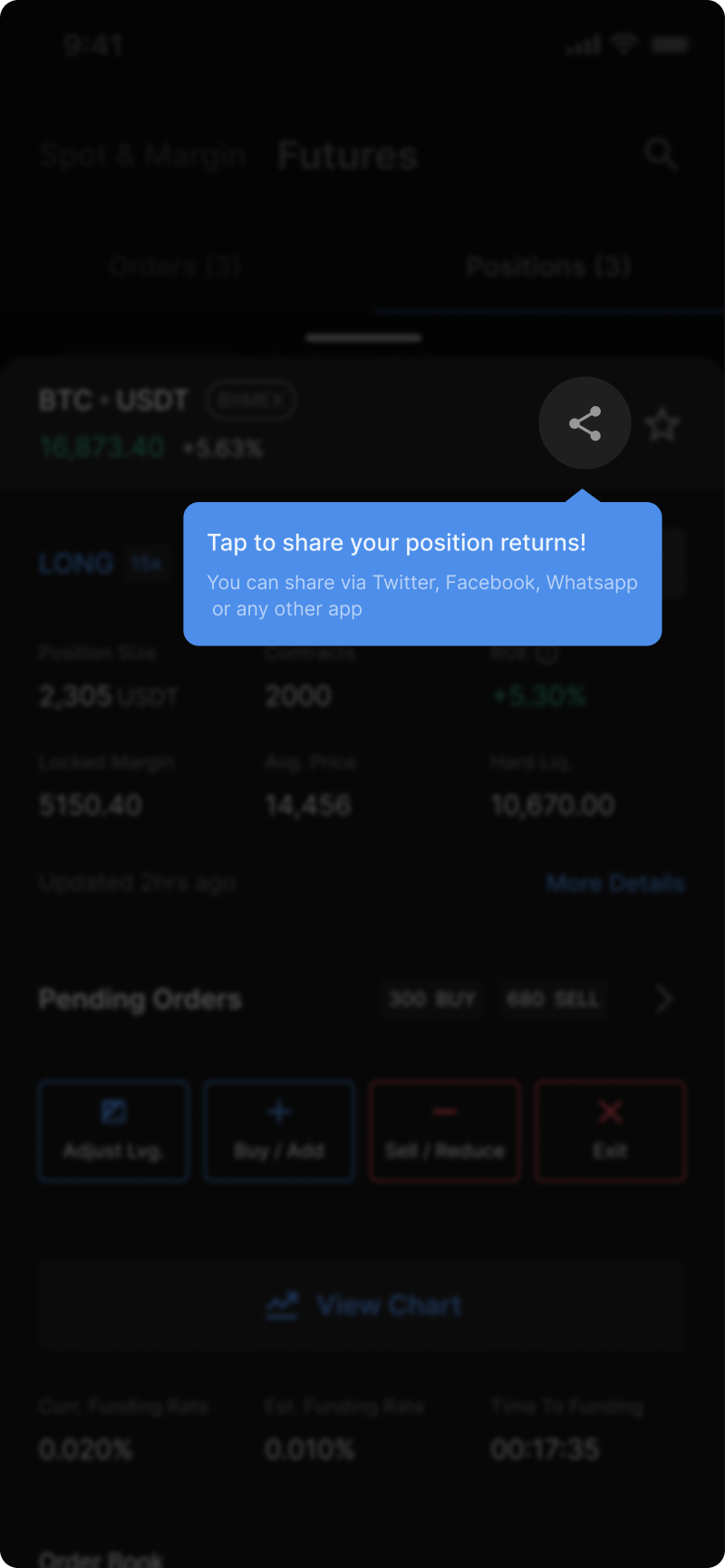The width and height of the screenshot is (725, 1568).
Task: Tap Adjust Lvg. button
Action: (x=114, y=1131)
